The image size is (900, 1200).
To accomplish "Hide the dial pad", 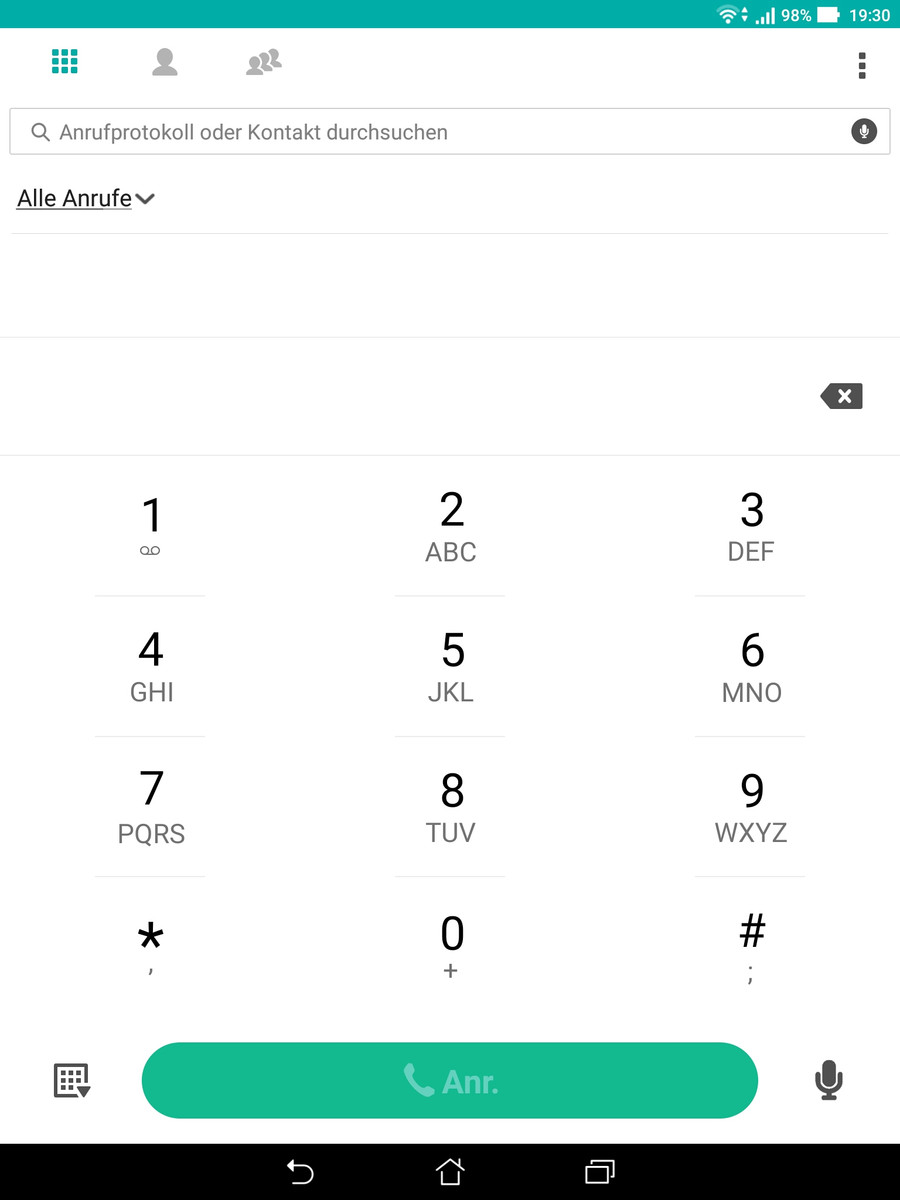I will [72, 1080].
